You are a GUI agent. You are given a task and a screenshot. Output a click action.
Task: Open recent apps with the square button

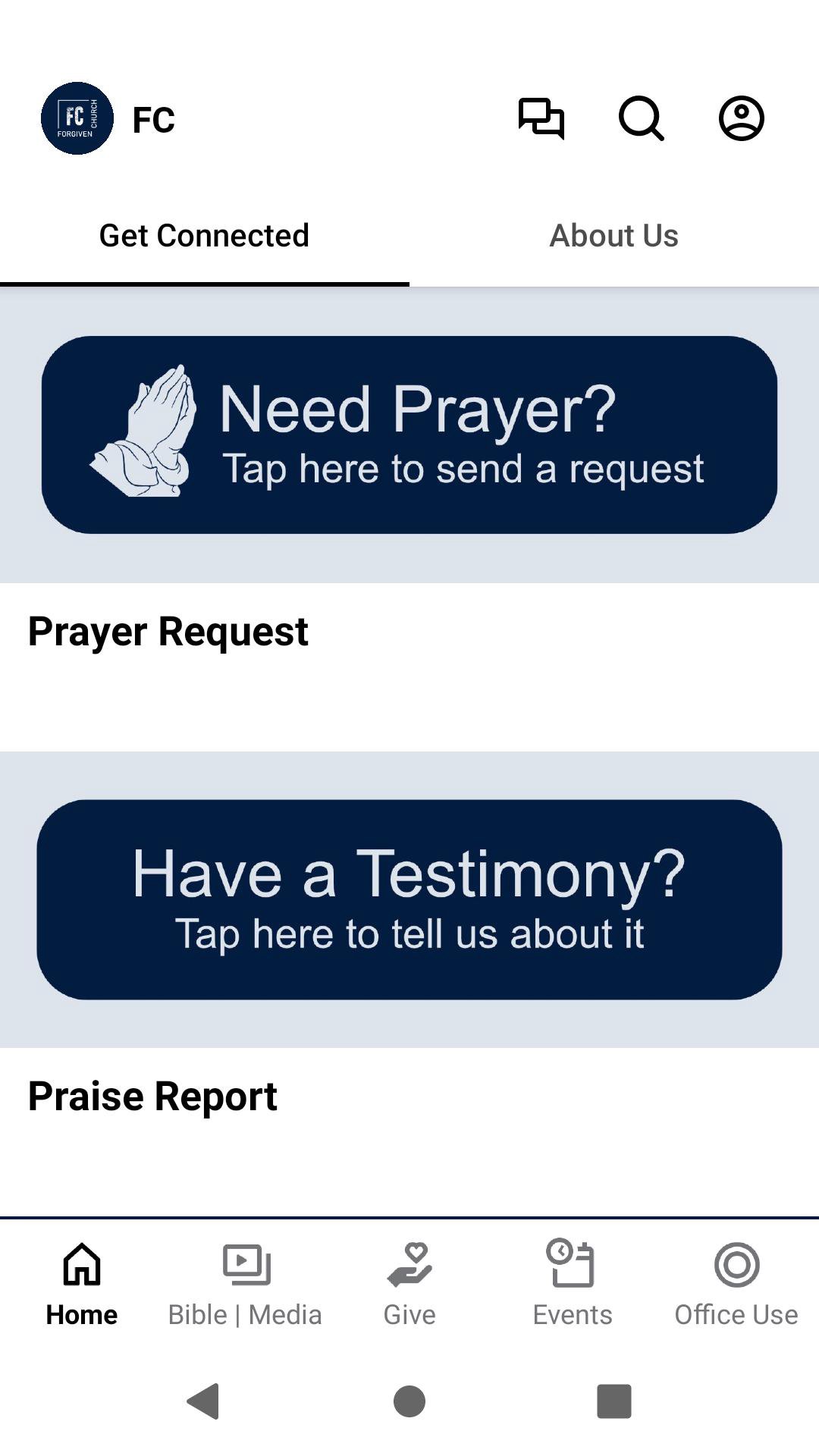pos(614,1401)
